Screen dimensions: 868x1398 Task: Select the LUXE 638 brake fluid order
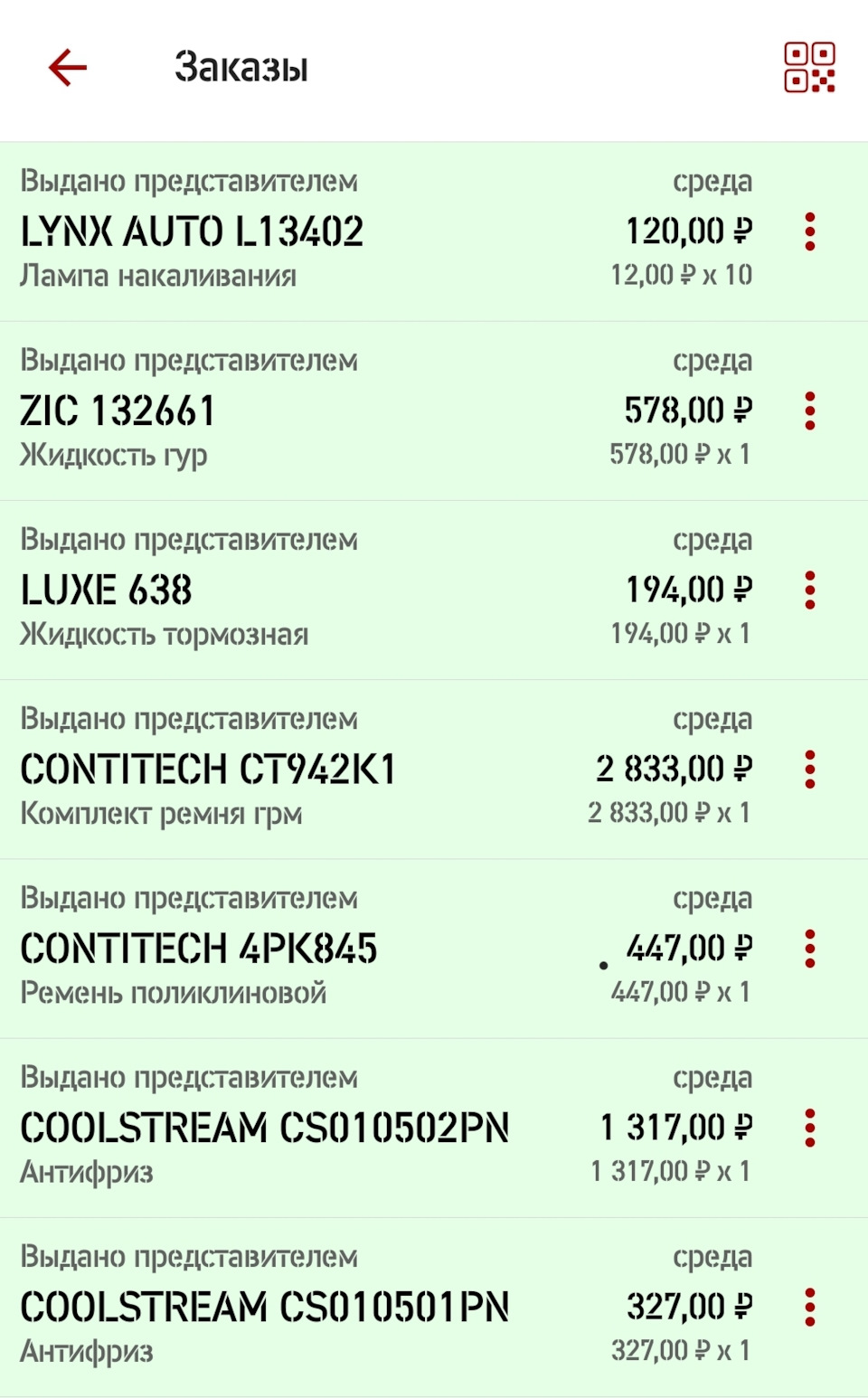362,590
